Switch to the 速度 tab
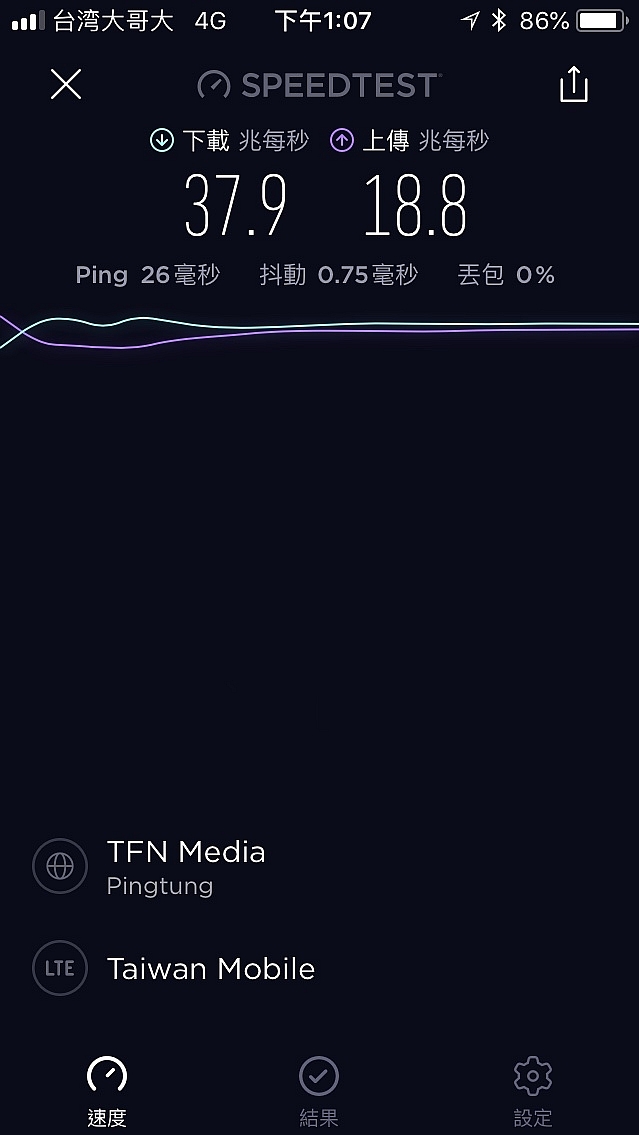Screen dimensions: 639x1135 pyautogui.click(x=107, y=1092)
